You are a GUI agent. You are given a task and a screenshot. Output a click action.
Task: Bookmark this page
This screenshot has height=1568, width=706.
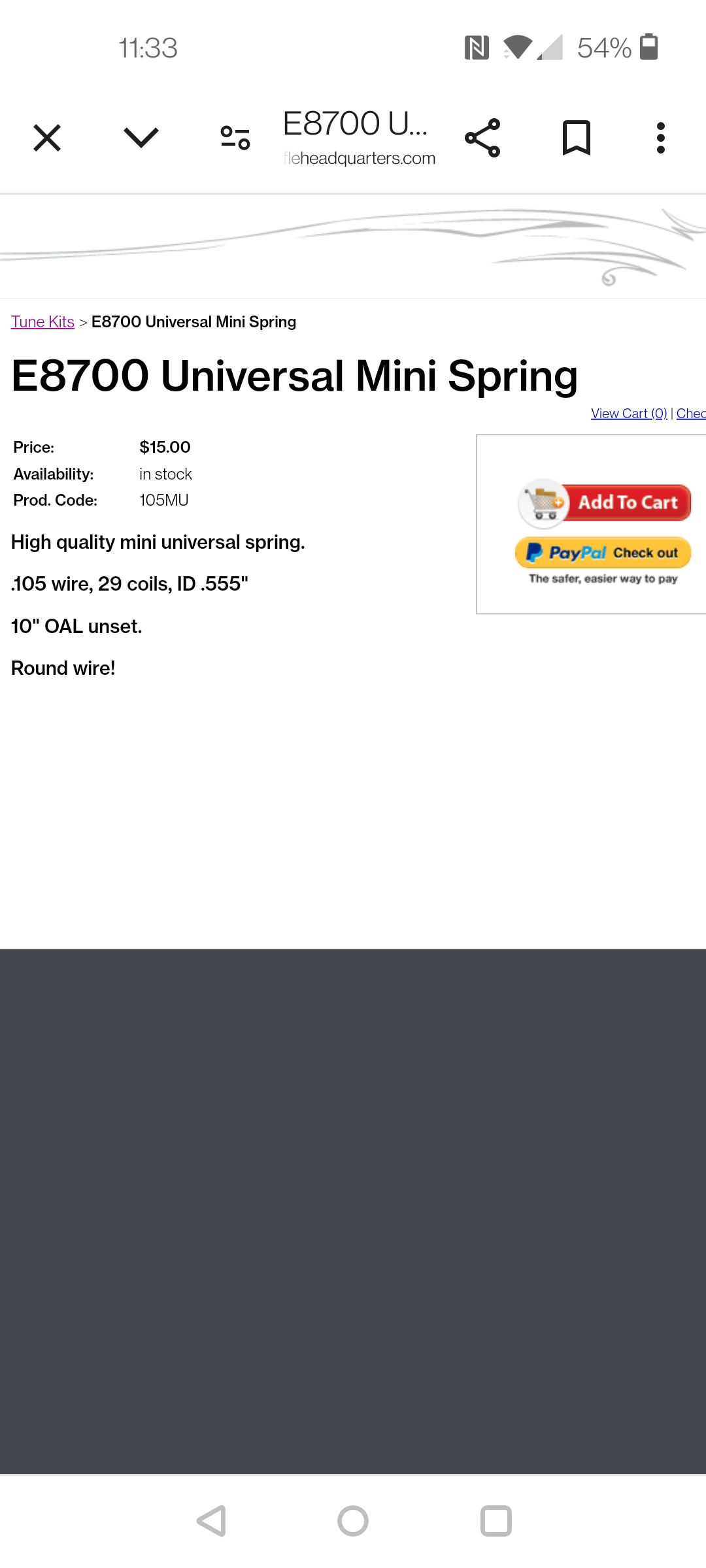576,138
